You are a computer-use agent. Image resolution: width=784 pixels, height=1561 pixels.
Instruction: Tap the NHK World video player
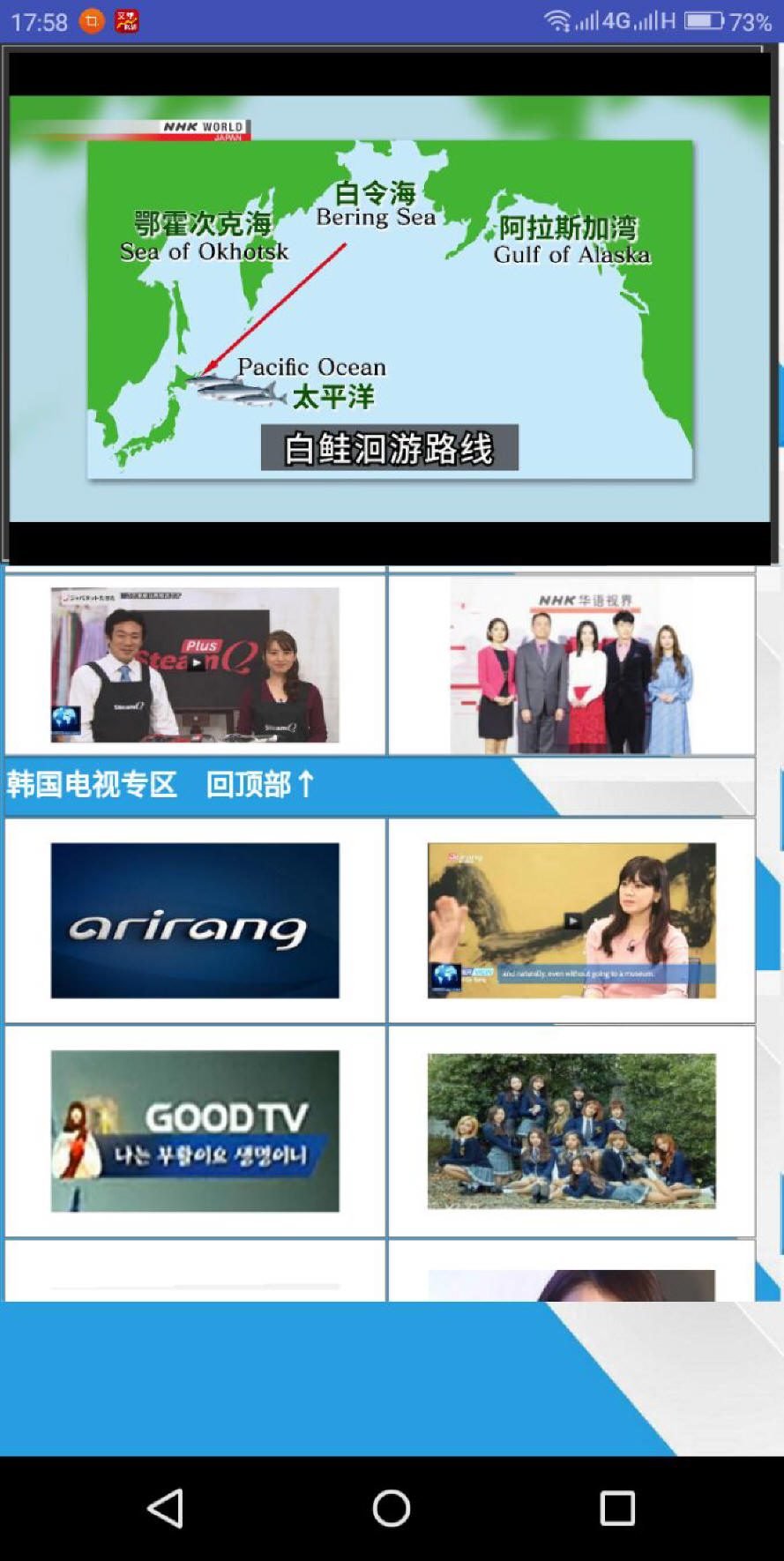(x=389, y=304)
